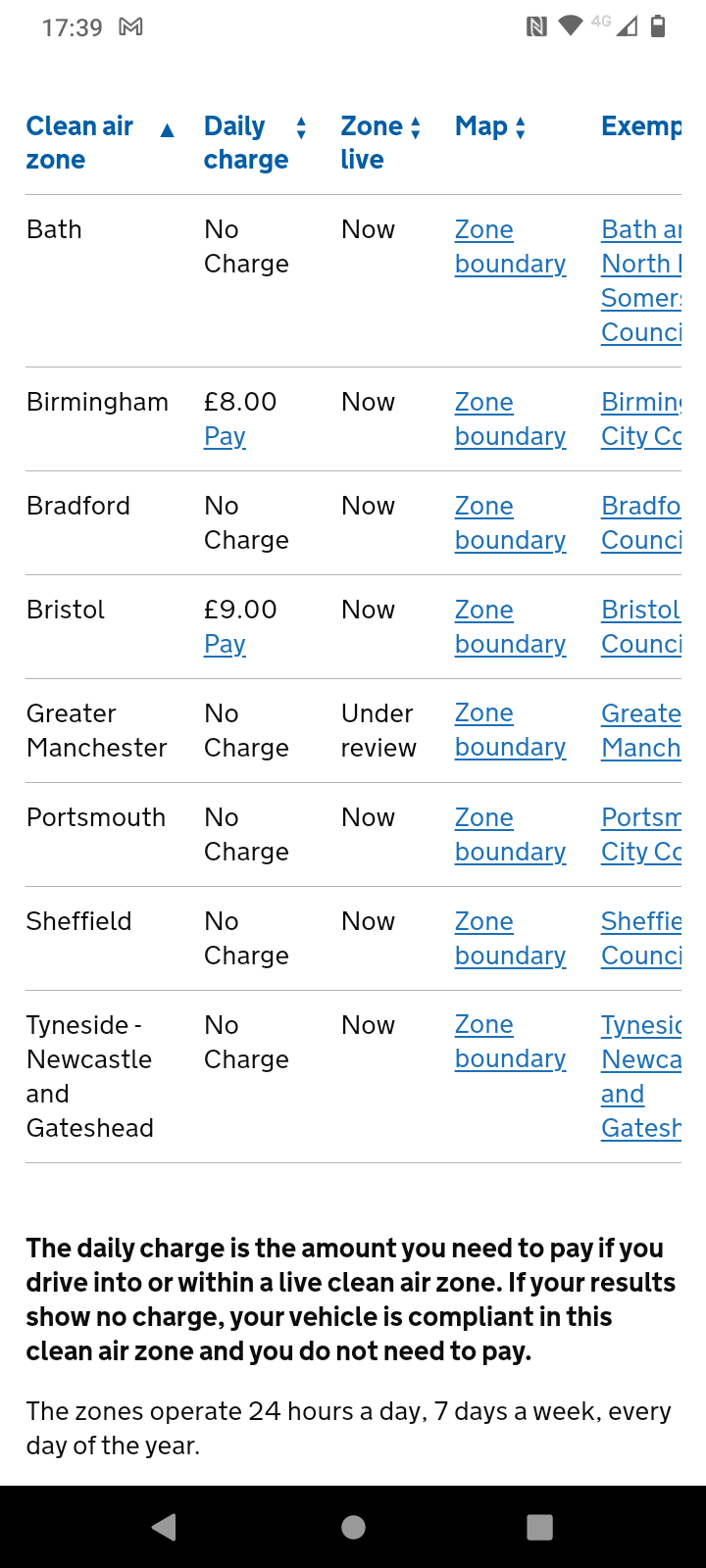Open Portsmouth City Council exemptions link
The width and height of the screenshot is (706, 1568).
[x=641, y=835]
